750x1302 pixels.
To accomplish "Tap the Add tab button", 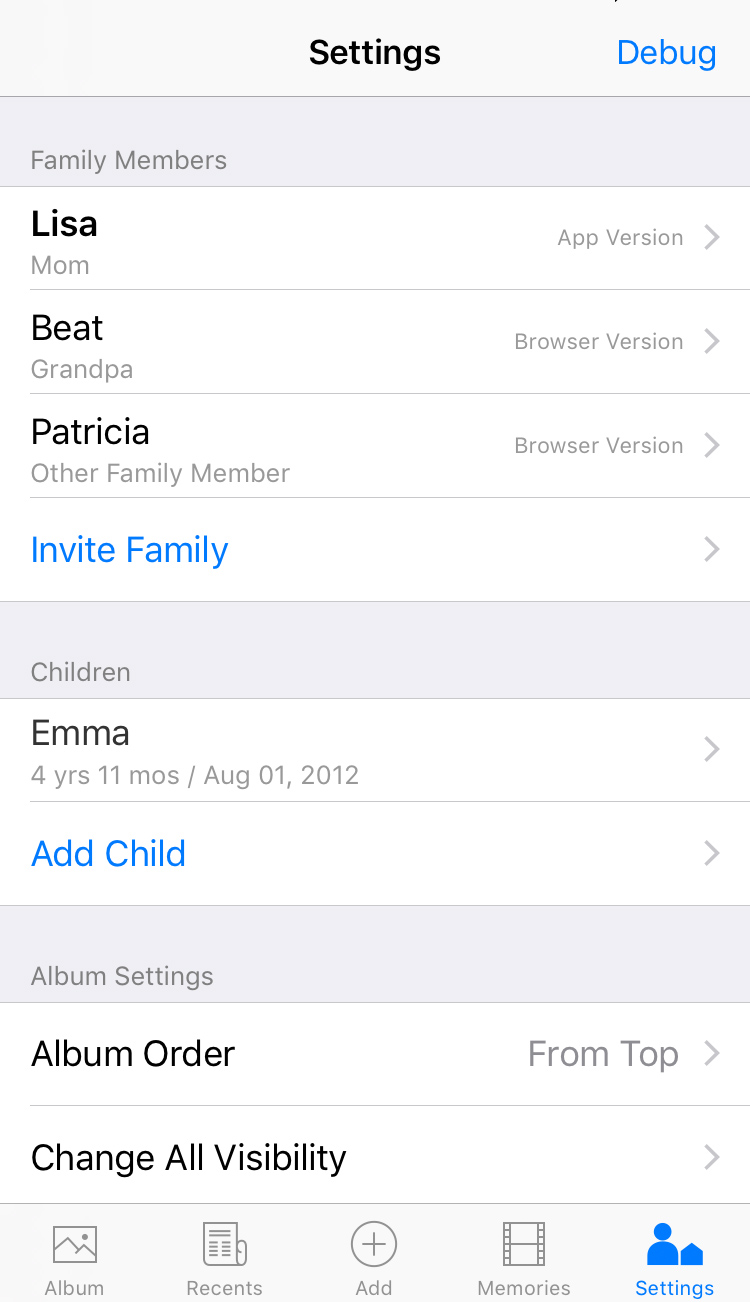I will (x=374, y=1258).
